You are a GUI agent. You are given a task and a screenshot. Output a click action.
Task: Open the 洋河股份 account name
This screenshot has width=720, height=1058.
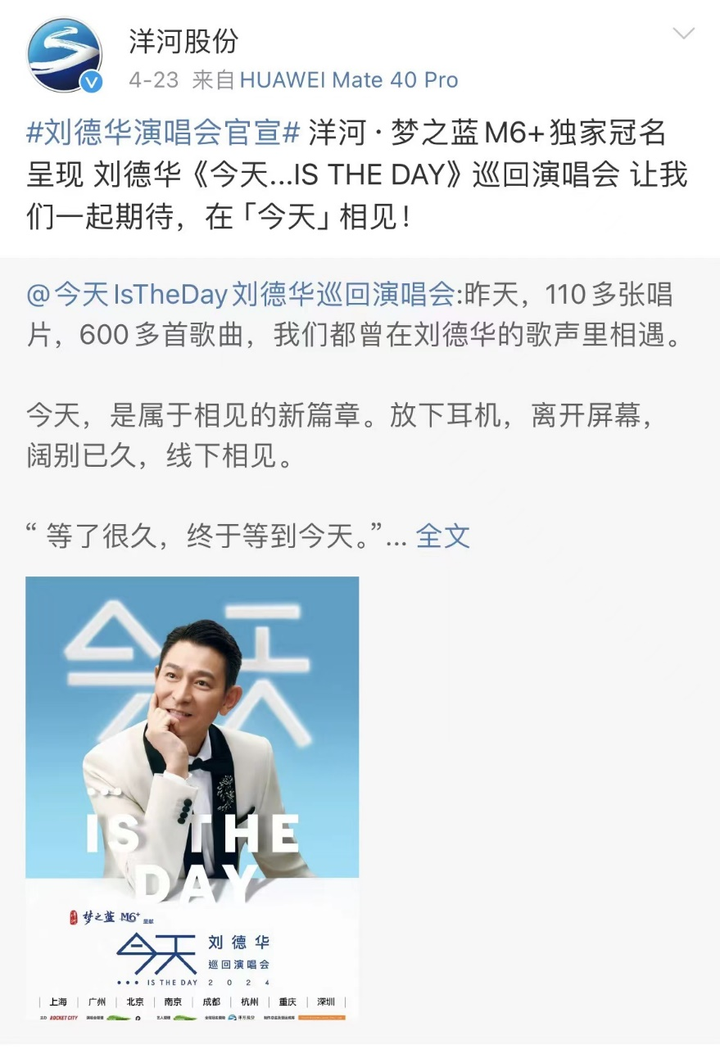tap(183, 41)
